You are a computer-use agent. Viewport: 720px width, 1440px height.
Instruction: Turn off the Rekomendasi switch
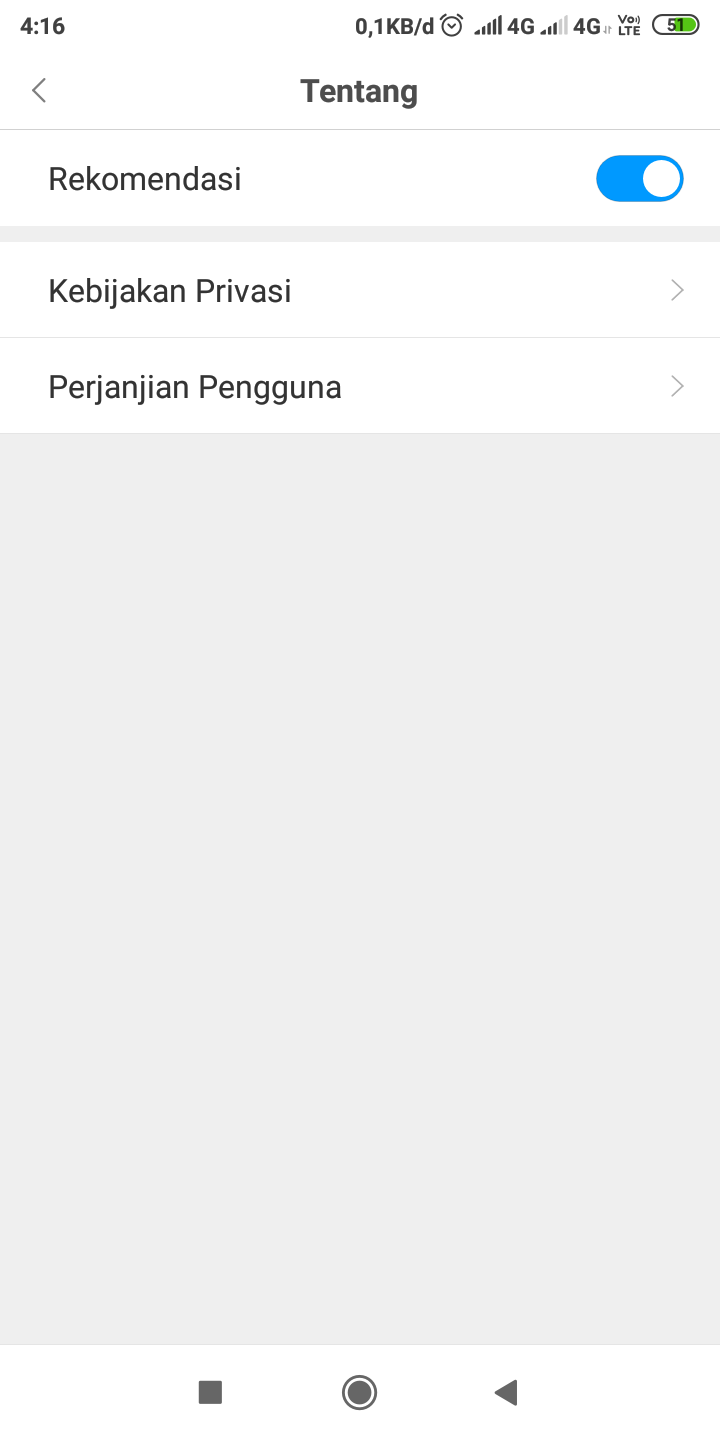pos(639,179)
